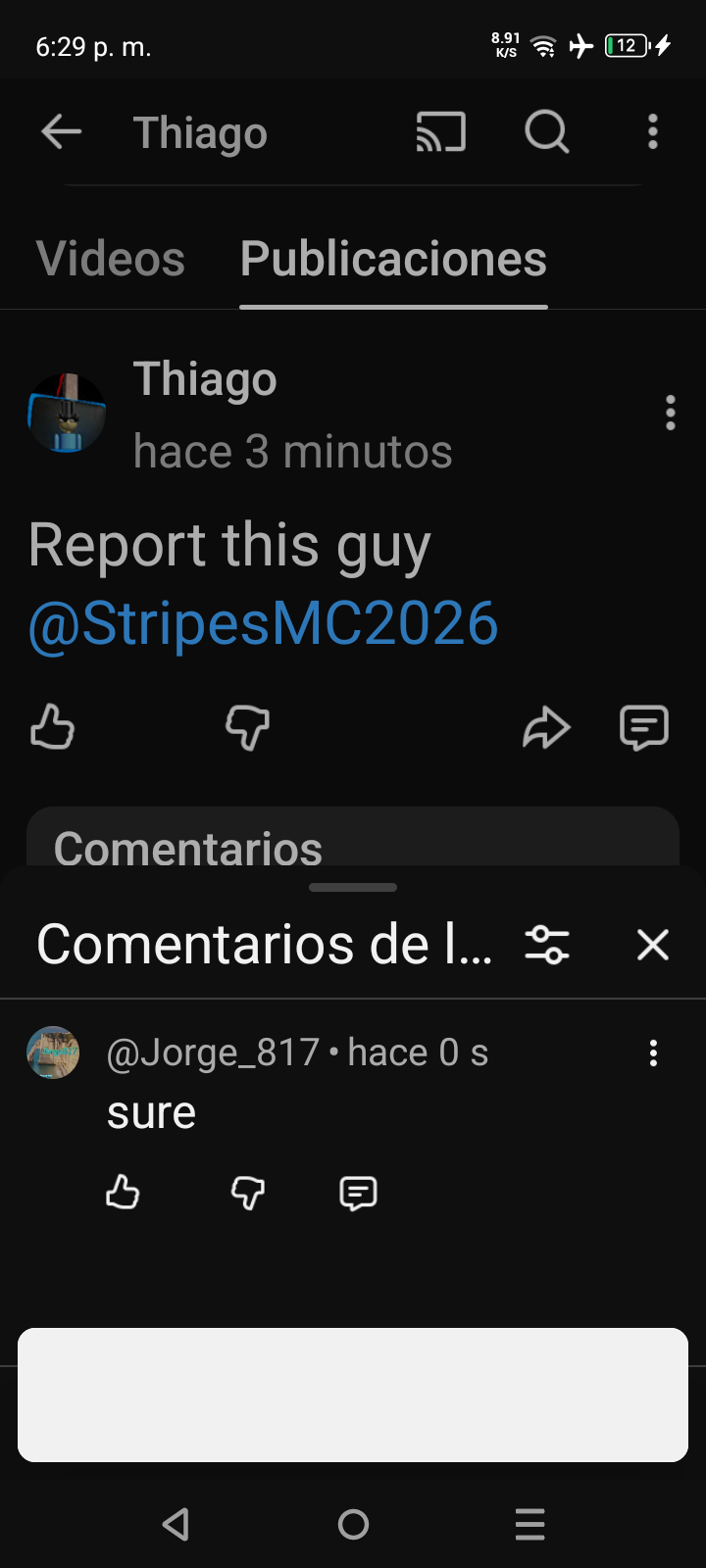The width and height of the screenshot is (706, 1568).
Task: Select the Publicaciones tab
Action: click(x=393, y=259)
